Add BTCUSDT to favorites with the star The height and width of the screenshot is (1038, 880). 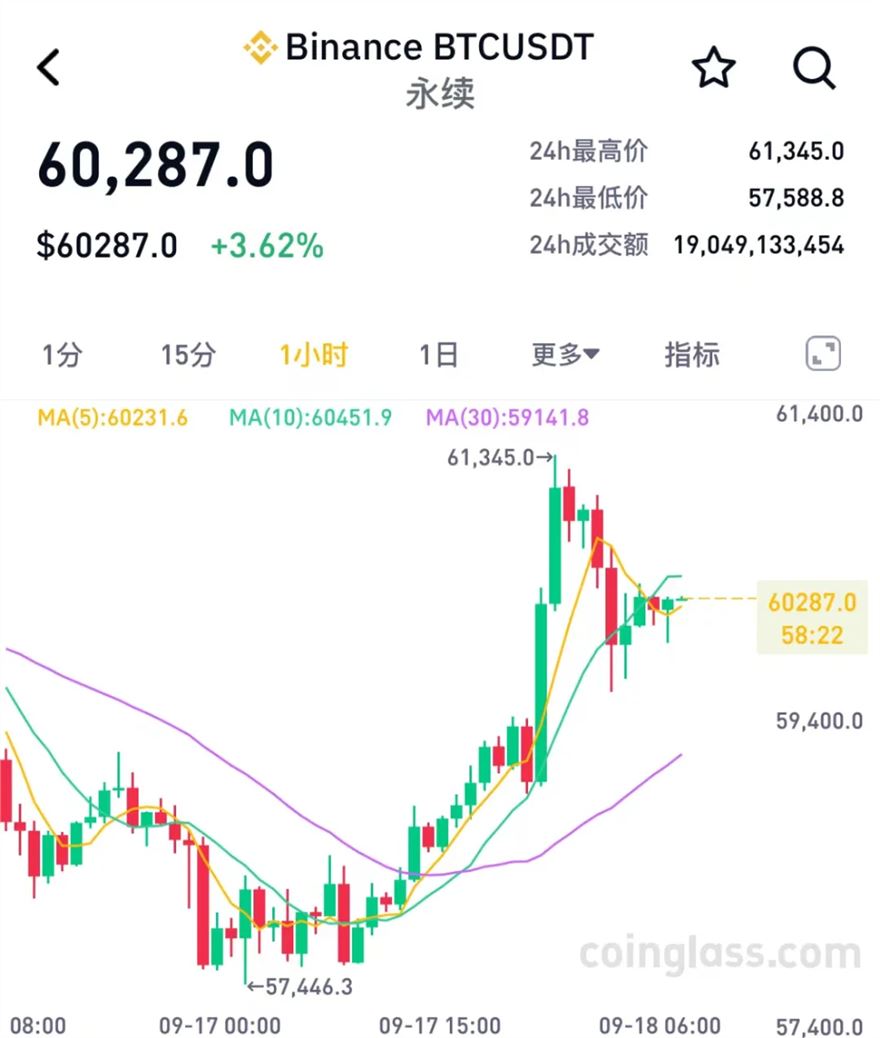pyautogui.click(x=713, y=68)
